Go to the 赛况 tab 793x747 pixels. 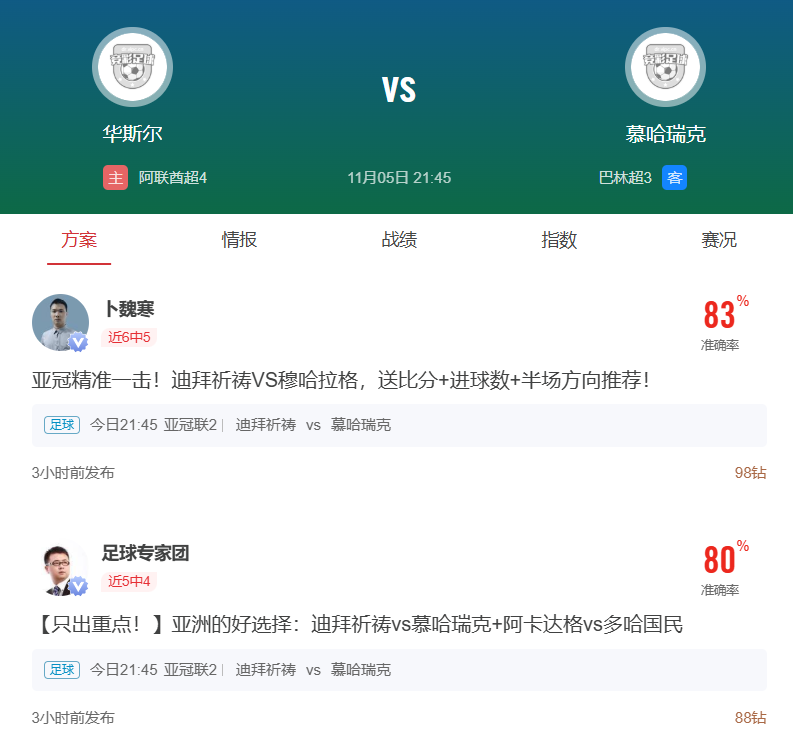point(719,240)
